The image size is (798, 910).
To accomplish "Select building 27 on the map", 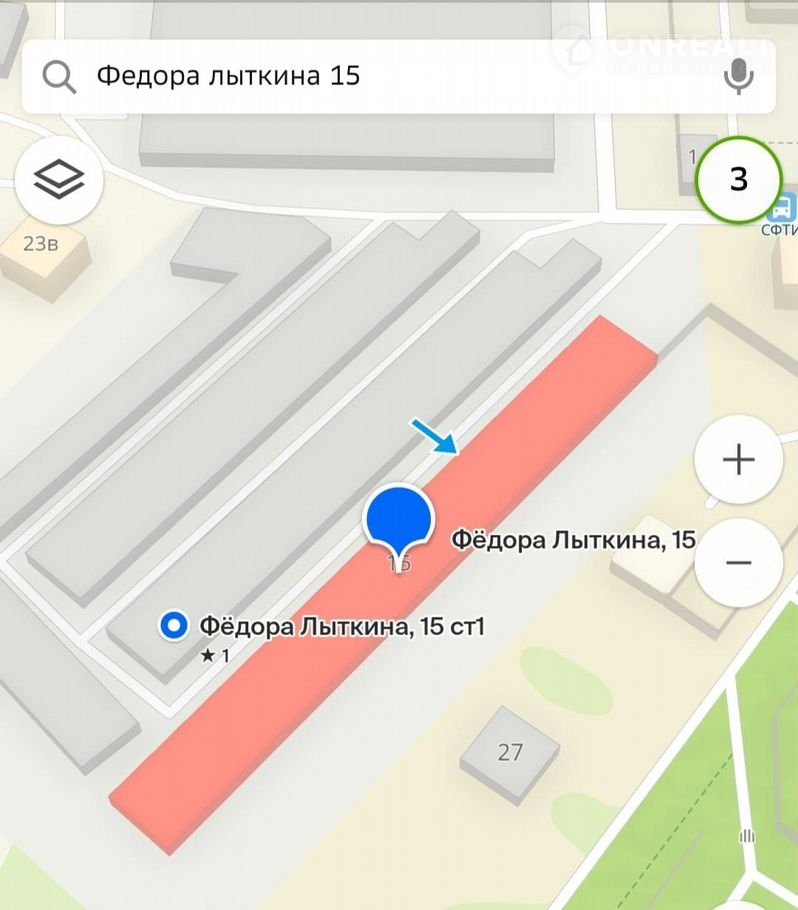I will (509, 751).
